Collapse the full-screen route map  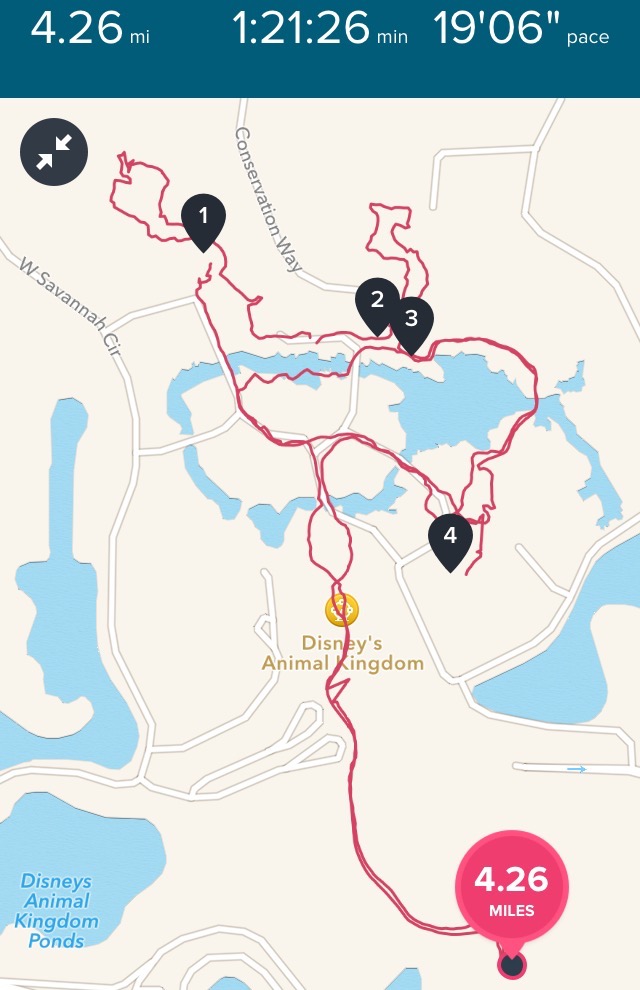point(54,153)
